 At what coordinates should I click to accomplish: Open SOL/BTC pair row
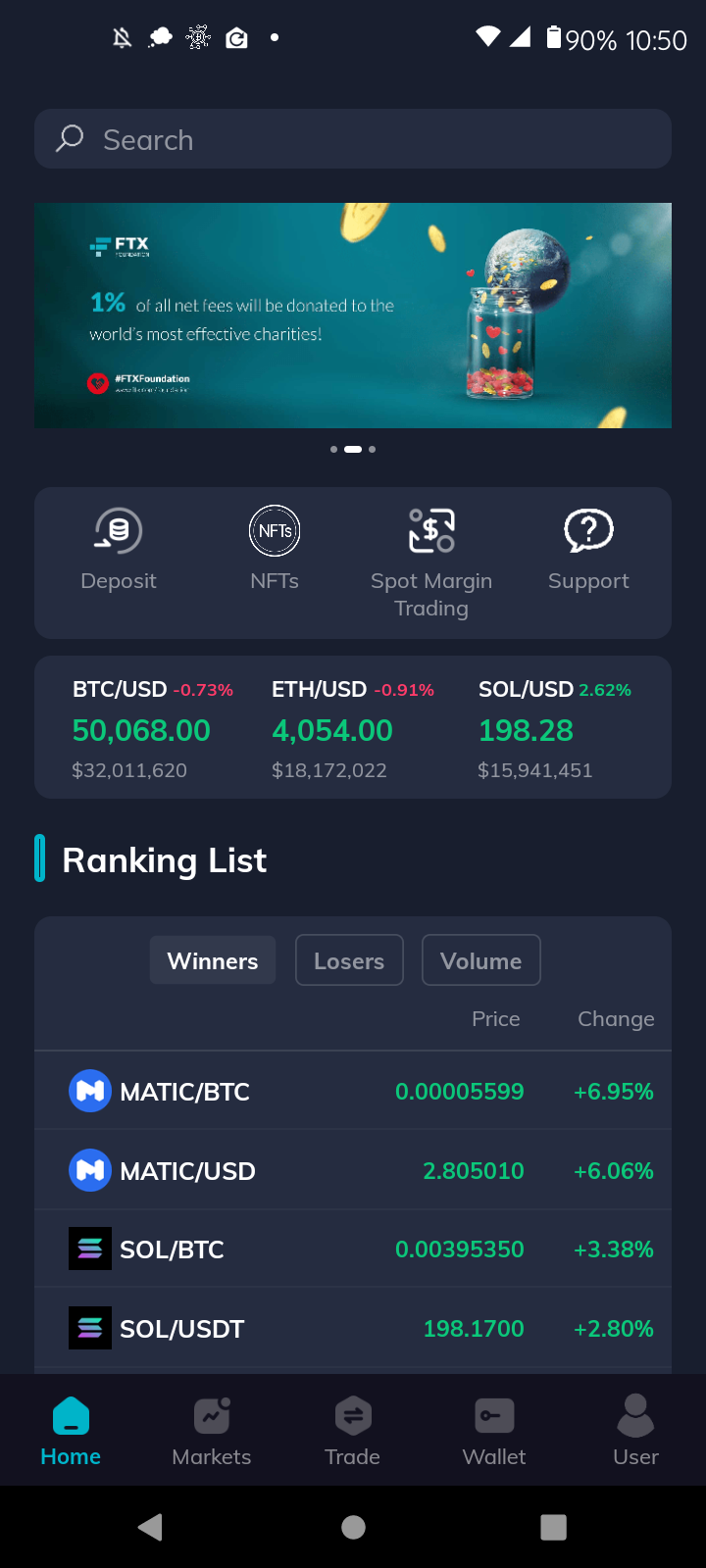point(353,1249)
